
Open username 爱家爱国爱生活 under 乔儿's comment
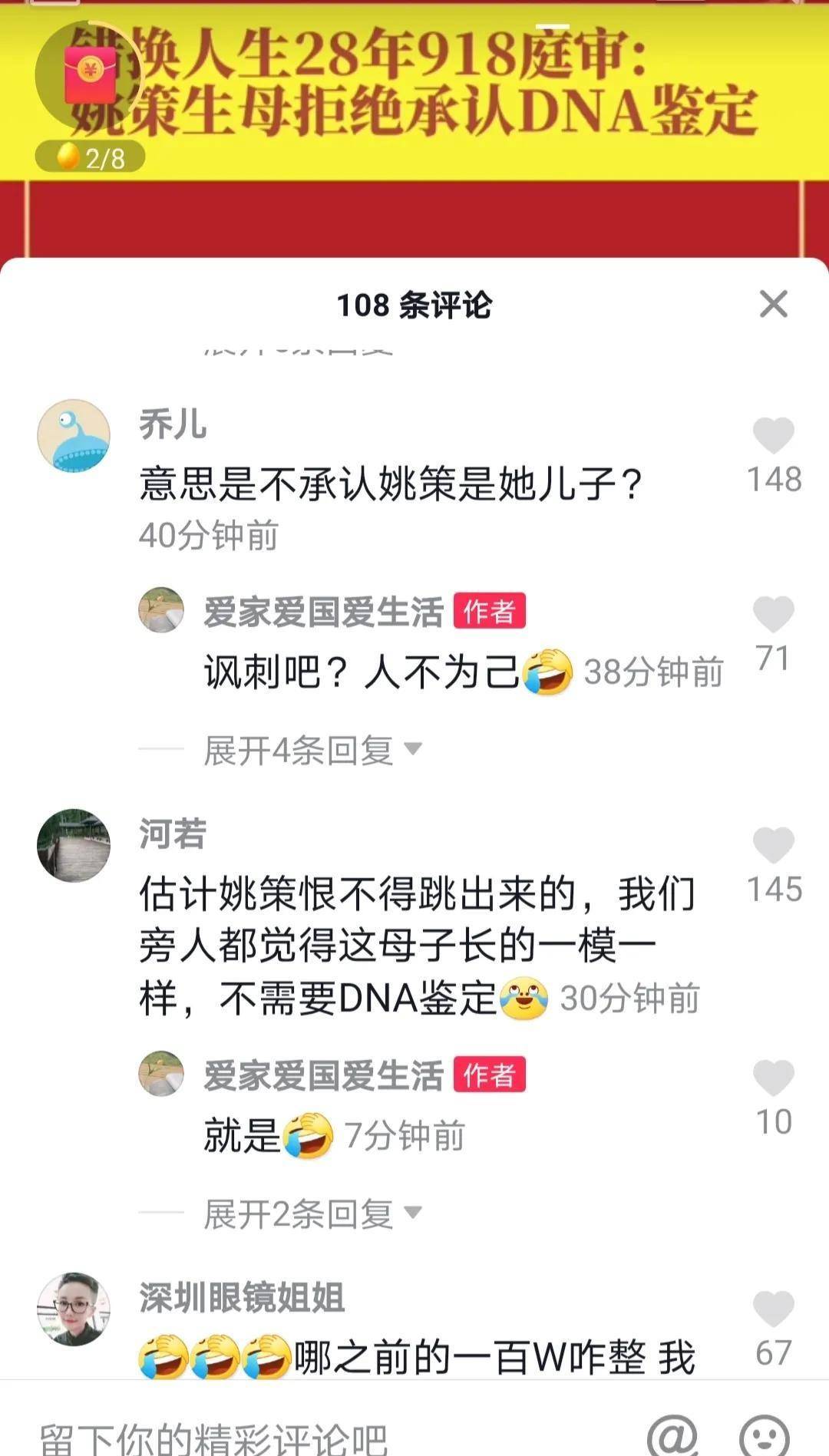pos(323,612)
